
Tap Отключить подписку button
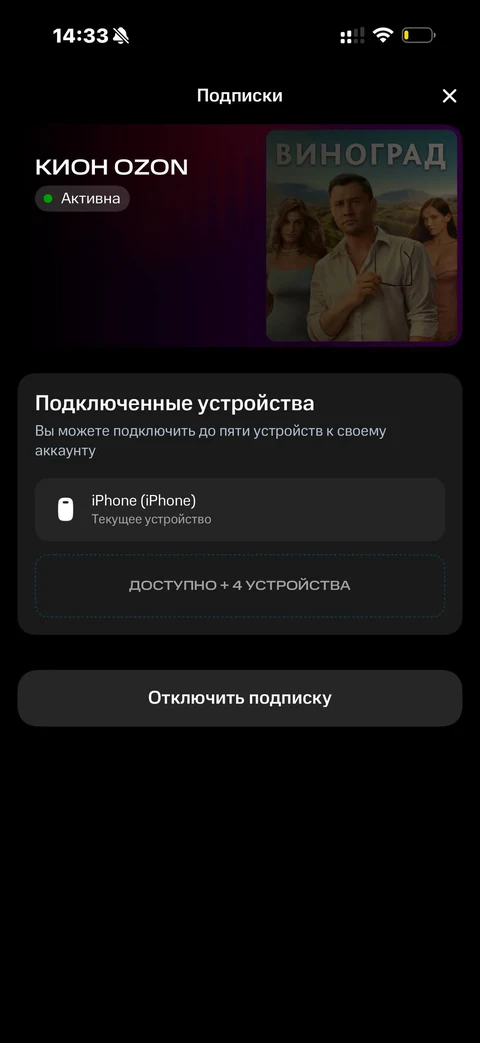239,698
